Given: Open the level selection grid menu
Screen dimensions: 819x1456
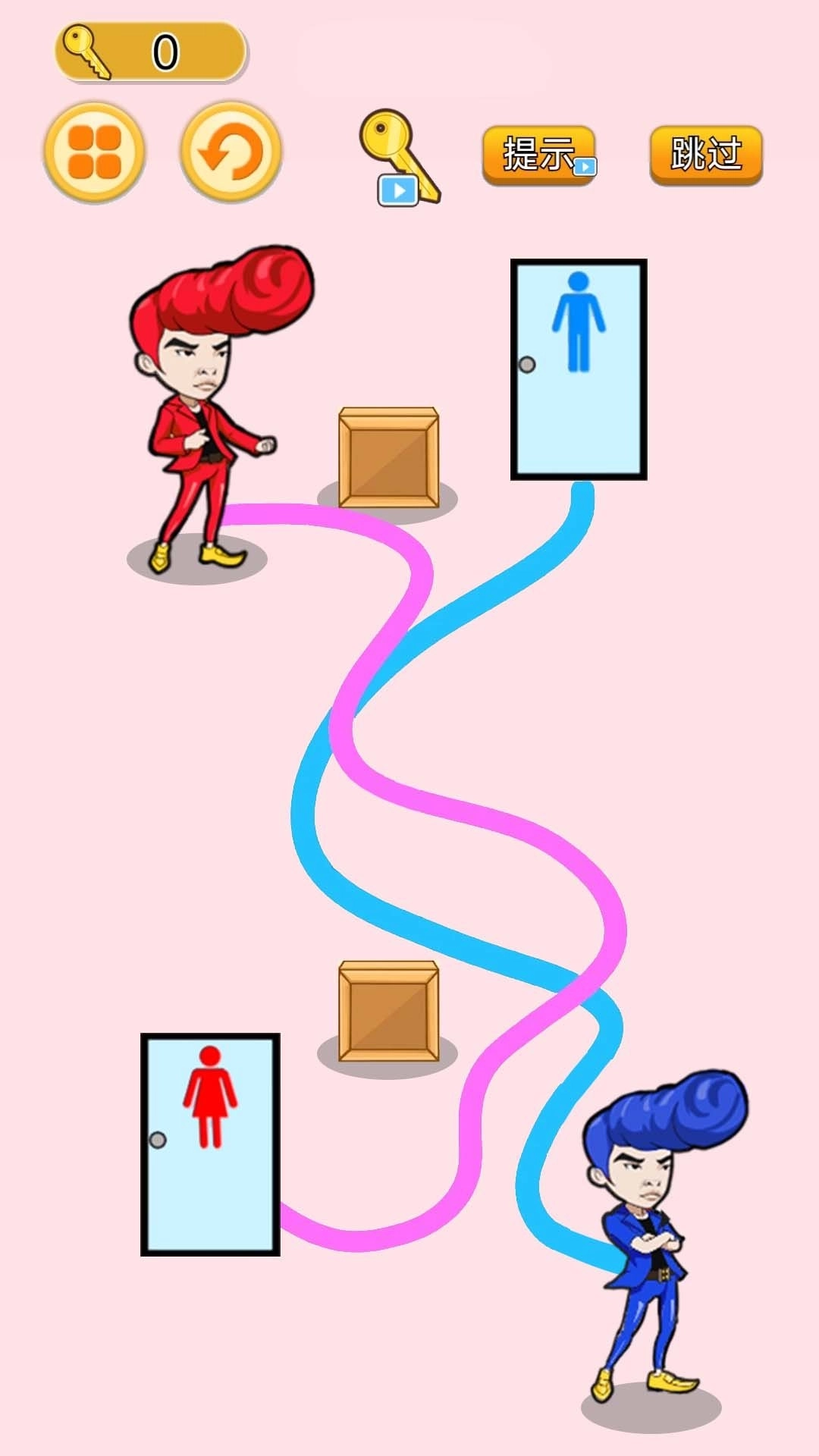Looking at the screenshot, I should (x=95, y=152).
